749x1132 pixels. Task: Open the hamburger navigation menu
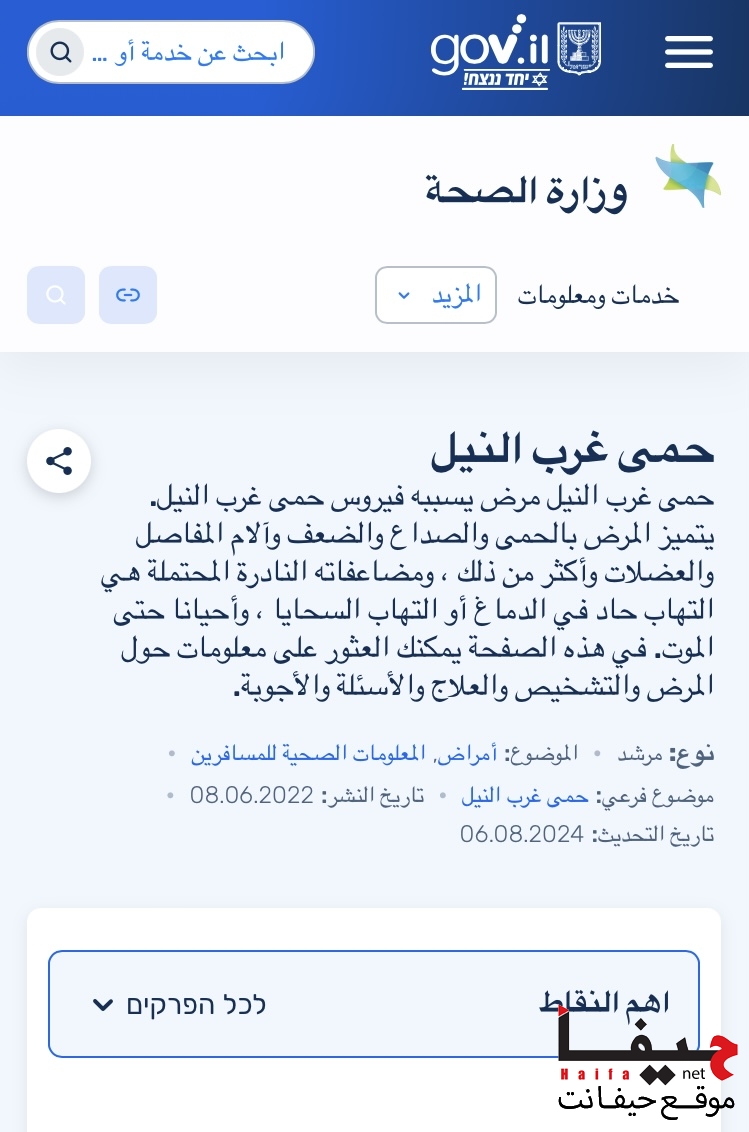(x=688, y=52)
